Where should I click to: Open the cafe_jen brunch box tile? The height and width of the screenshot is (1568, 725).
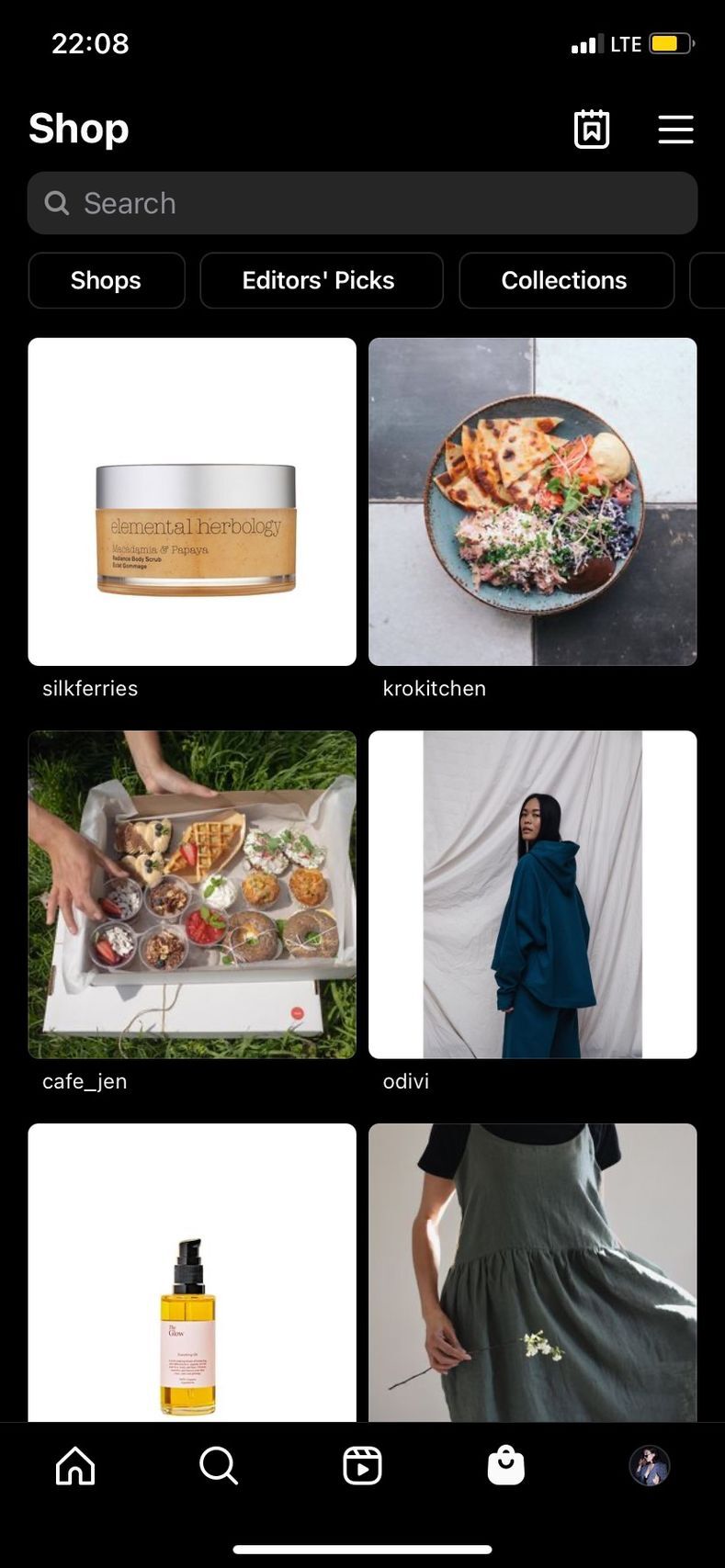pos(192,894)
